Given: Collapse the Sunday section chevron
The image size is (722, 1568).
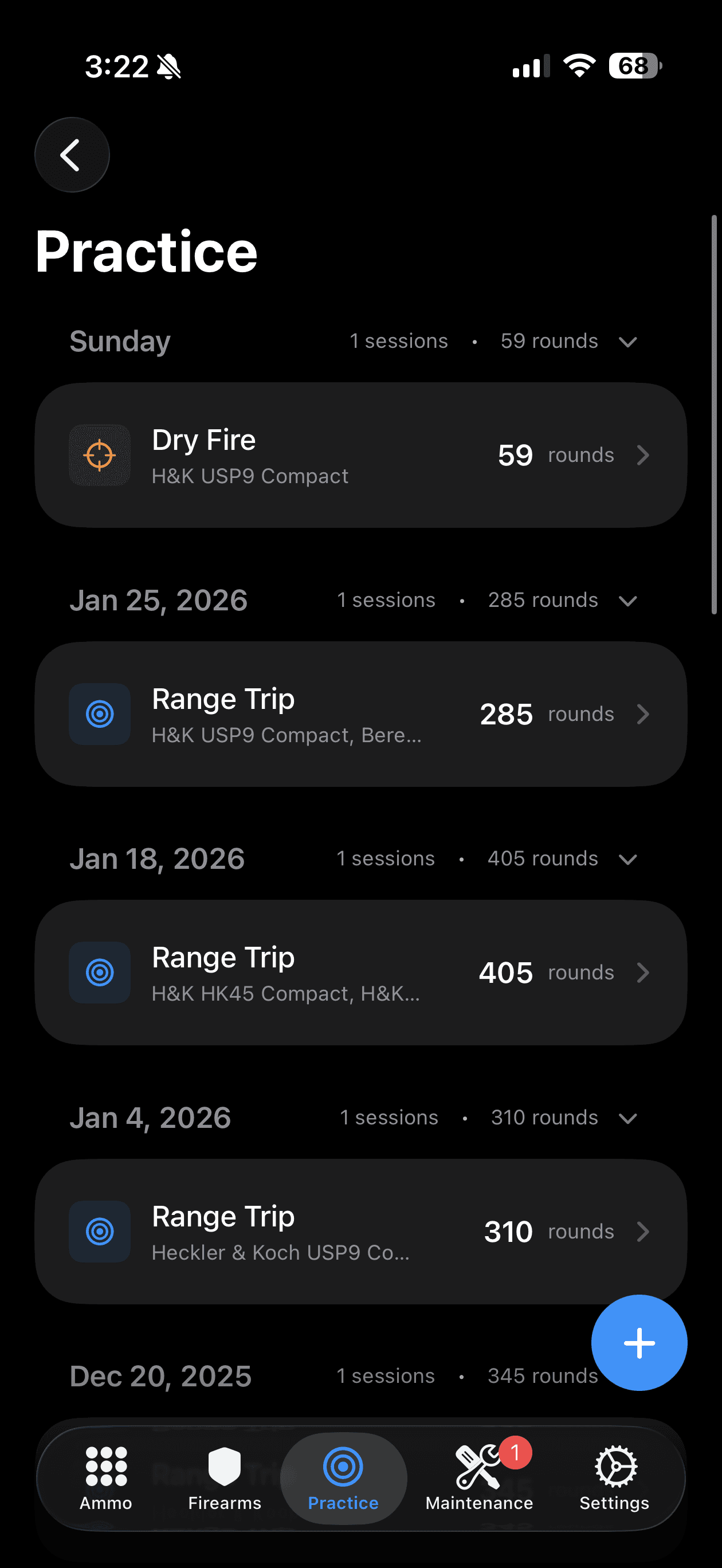Looking at the screenshot, I should click(x=629, y=342).
